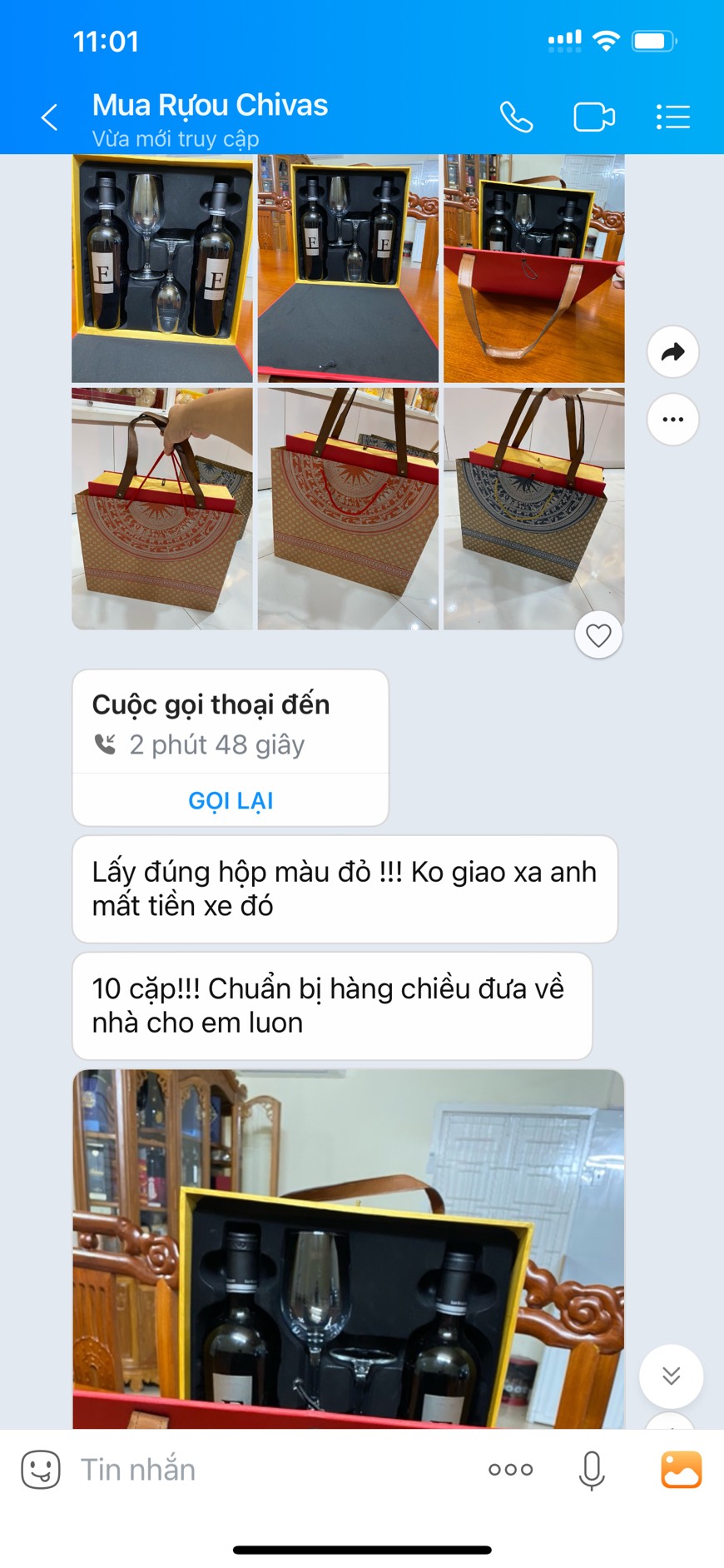The width and height of the screenshot is (724, 1568).
Task: Show more attachment options with three dots
Action: (510, 1470)
